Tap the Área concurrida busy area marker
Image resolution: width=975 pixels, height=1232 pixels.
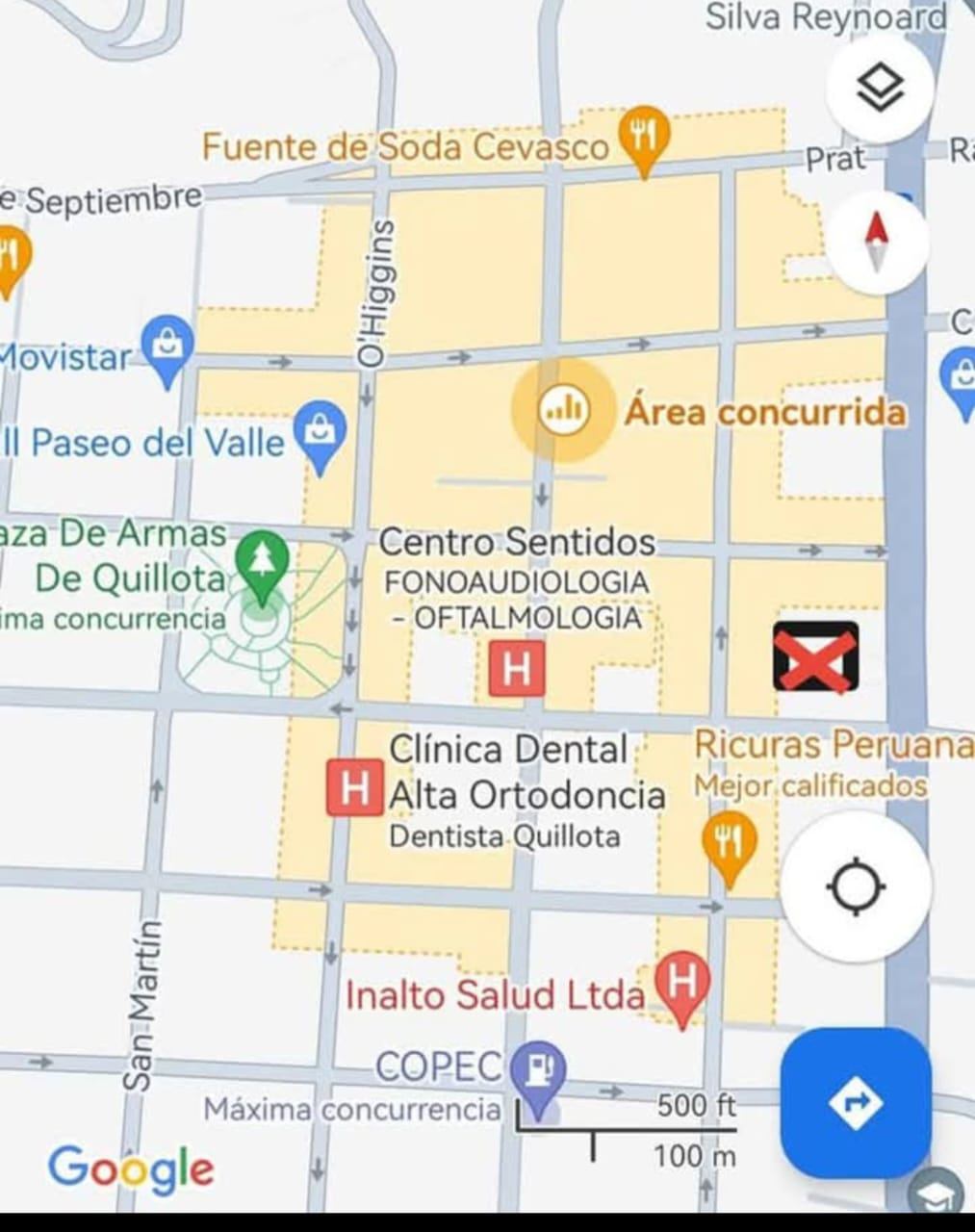[x=563, y=411]
